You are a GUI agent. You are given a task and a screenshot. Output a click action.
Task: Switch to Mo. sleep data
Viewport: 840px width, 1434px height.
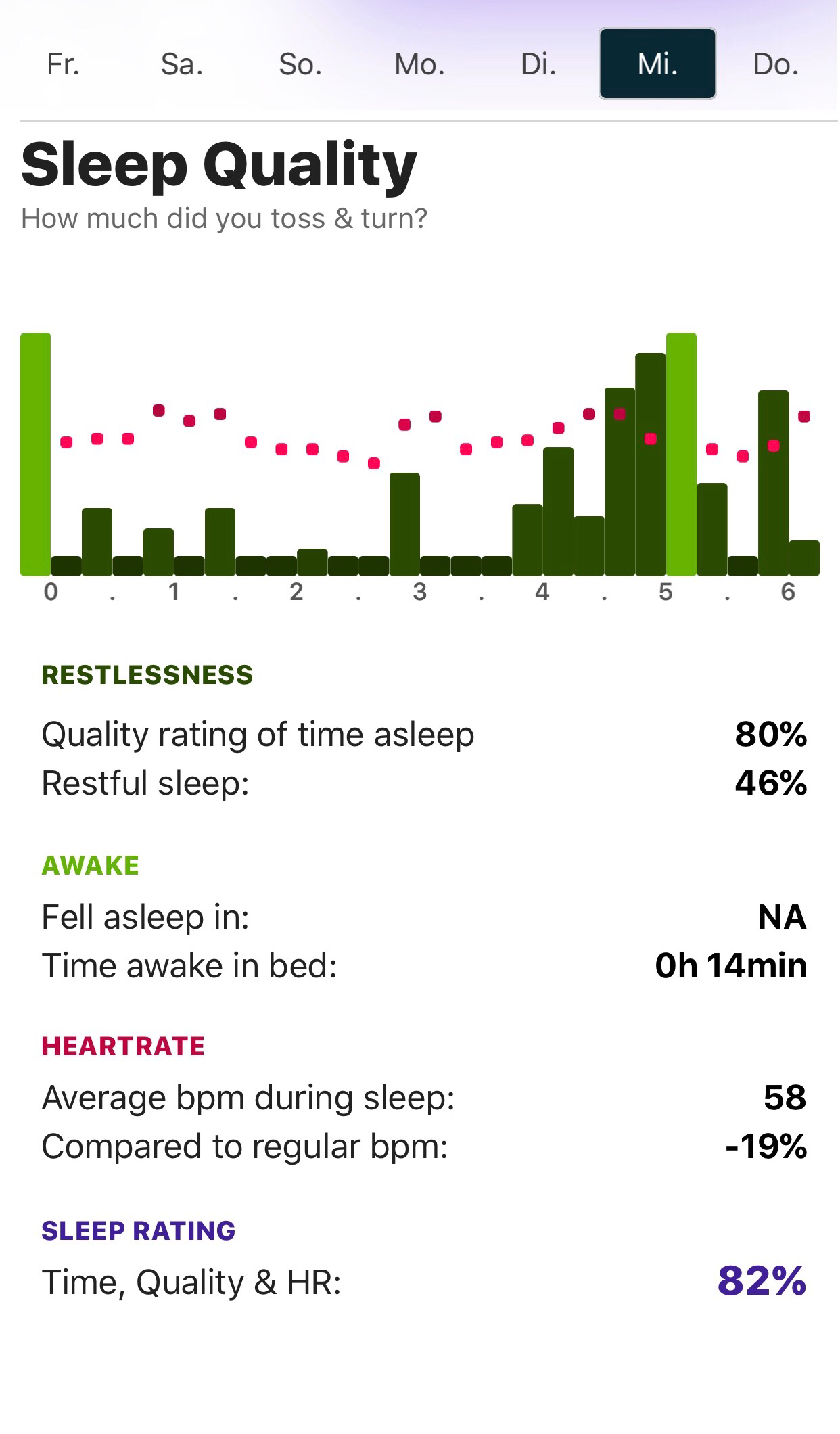point(419,64)
